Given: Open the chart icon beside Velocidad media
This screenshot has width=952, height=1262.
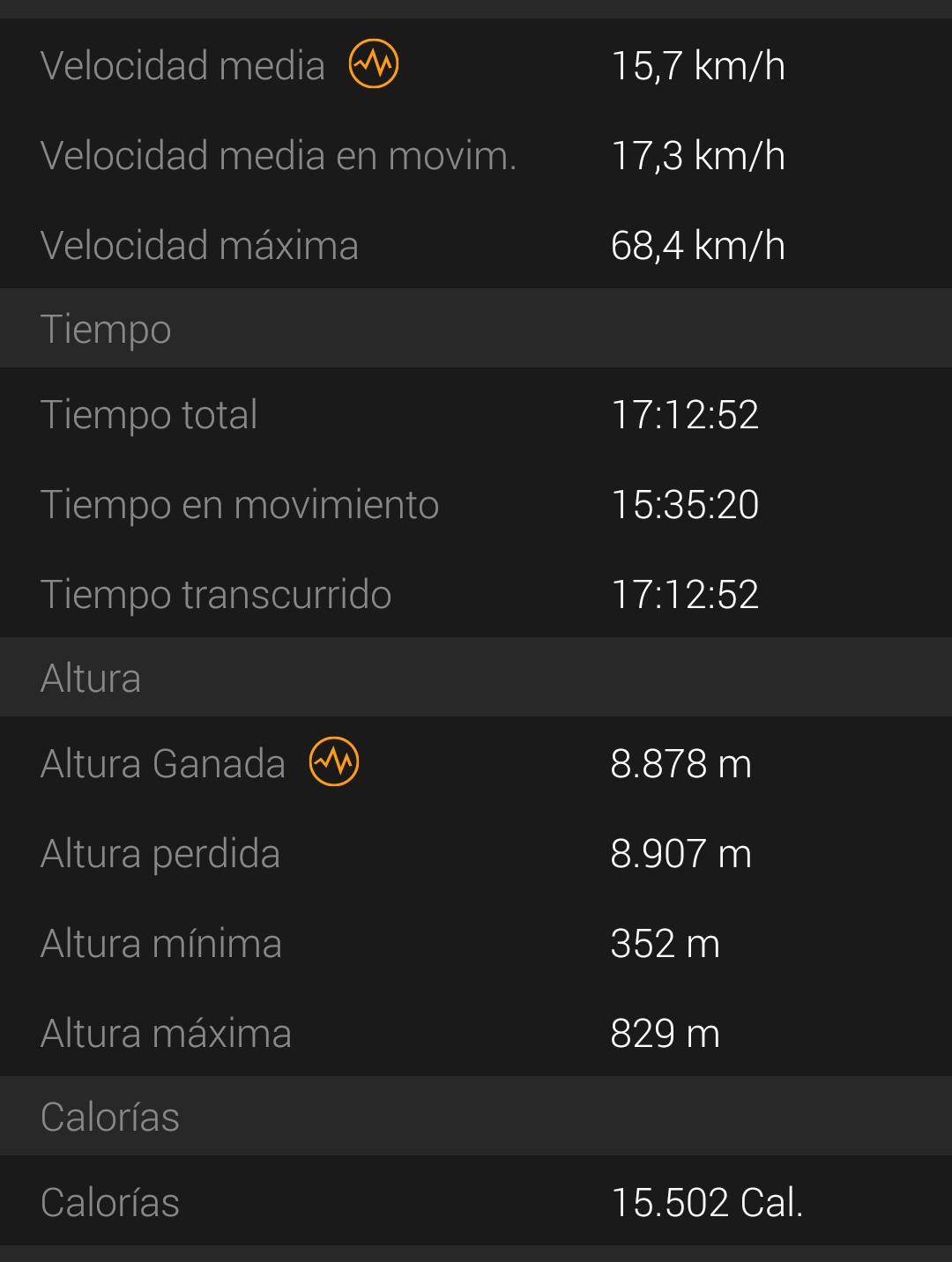Looking at the screenshot, I should click(x=374, y=64).
